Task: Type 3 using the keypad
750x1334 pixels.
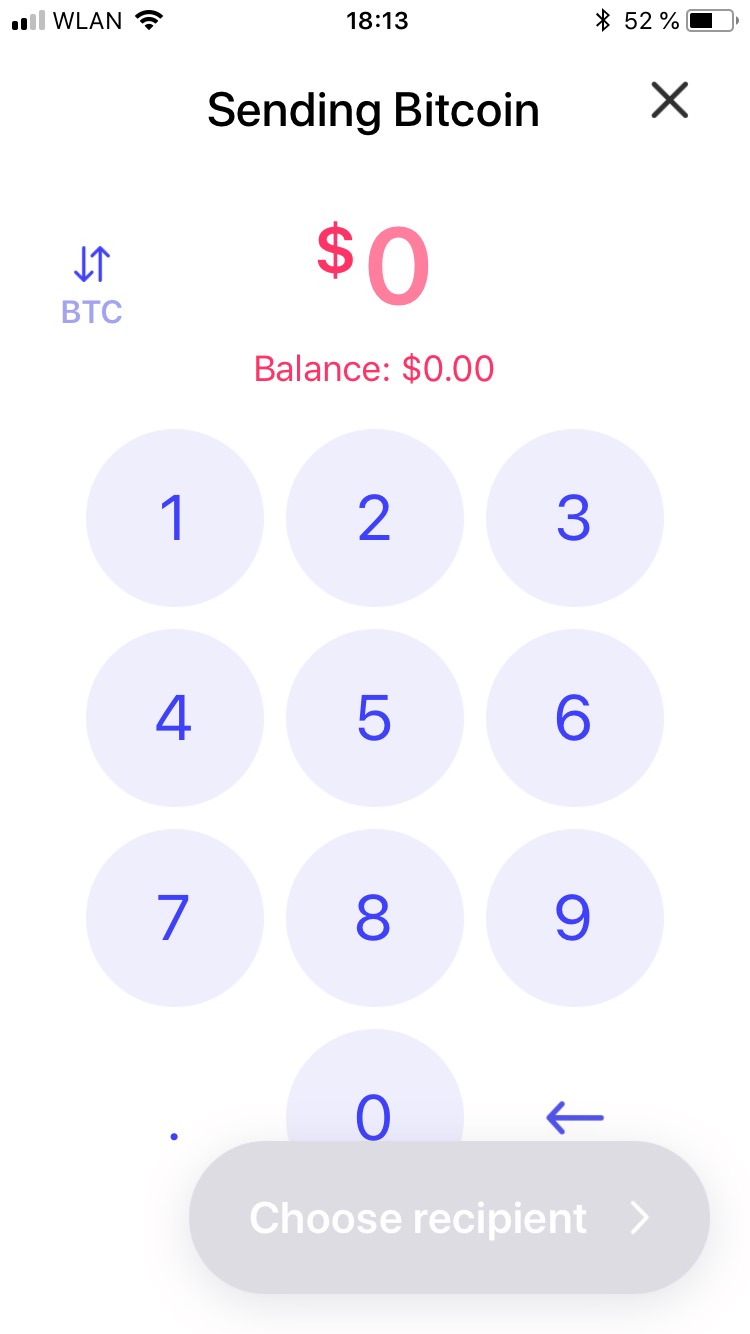Action: point(574,518)
